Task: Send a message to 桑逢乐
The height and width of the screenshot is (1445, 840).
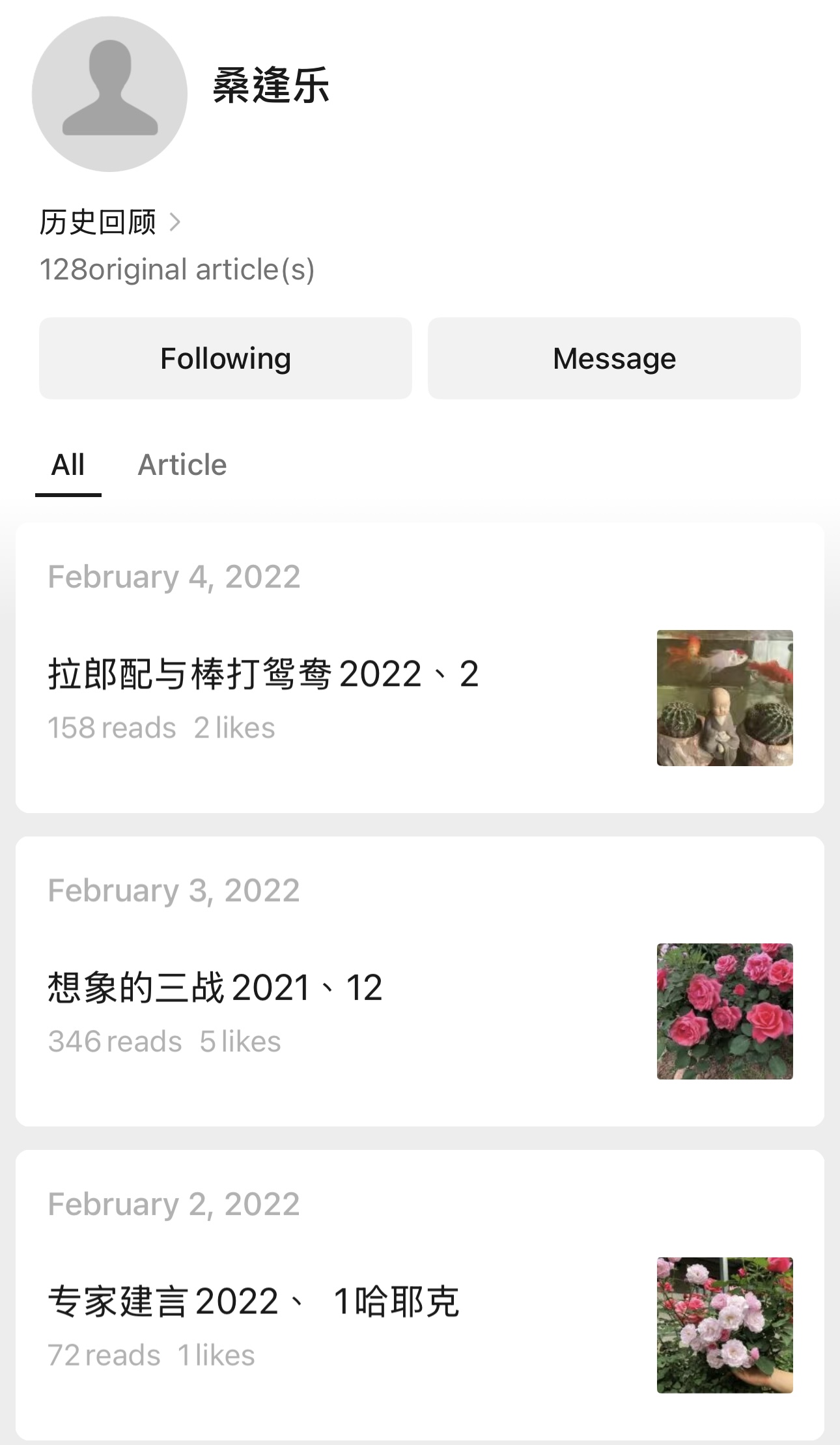Action: click(x=614, y=358)
